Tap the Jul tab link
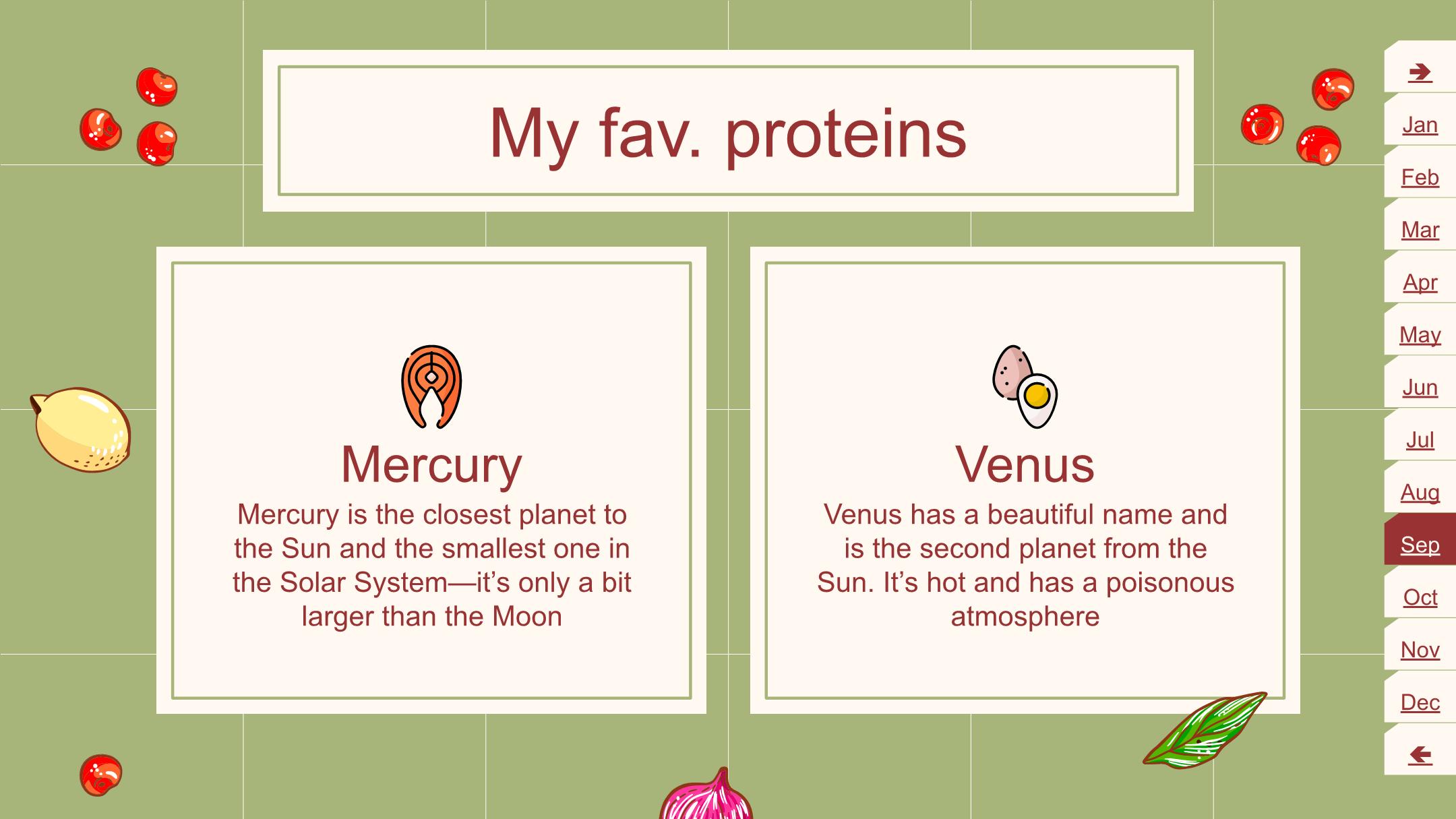 (1420, 440)
